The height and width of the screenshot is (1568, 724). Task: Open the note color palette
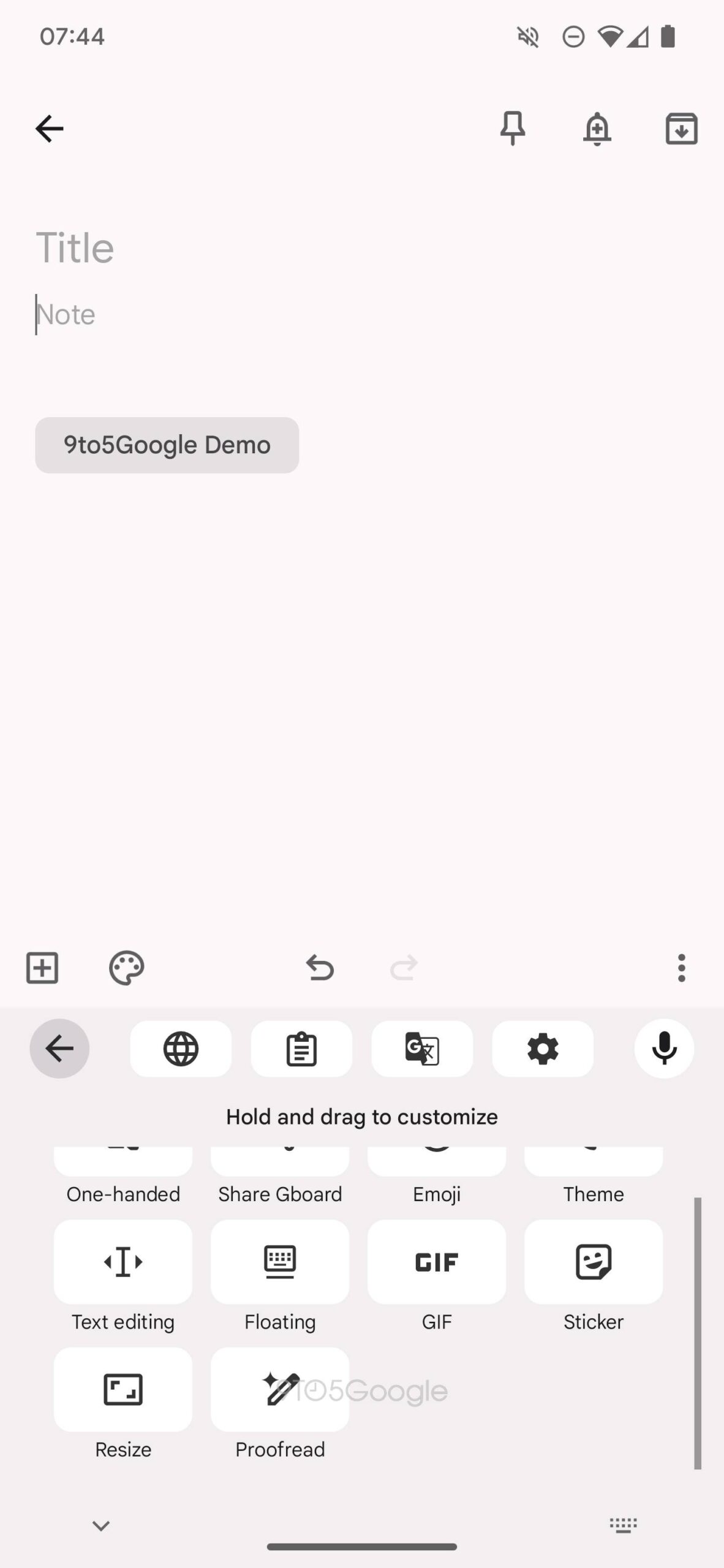[x=126, y=968]
